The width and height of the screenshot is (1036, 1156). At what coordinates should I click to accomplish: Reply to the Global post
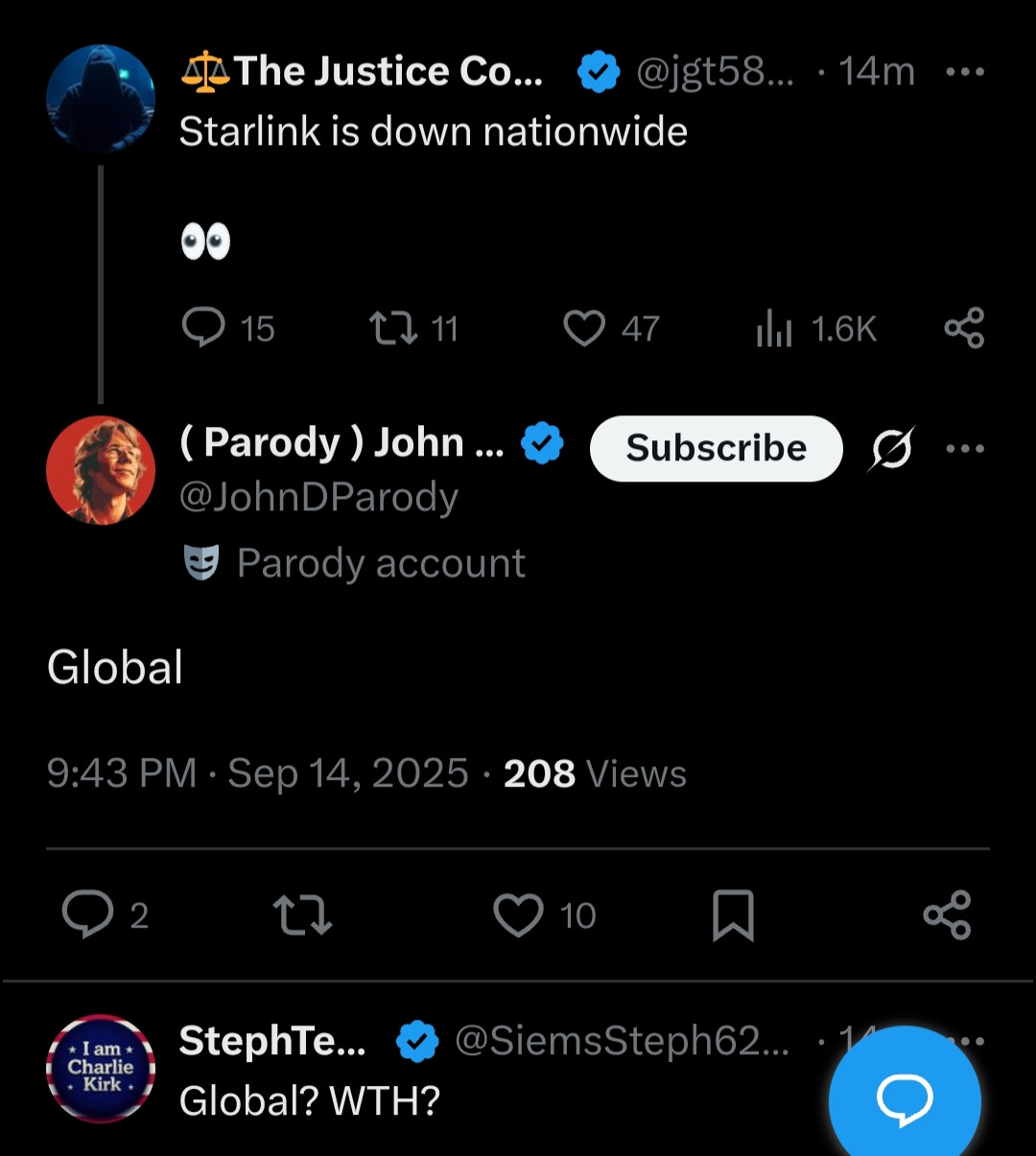click(88, 914)
